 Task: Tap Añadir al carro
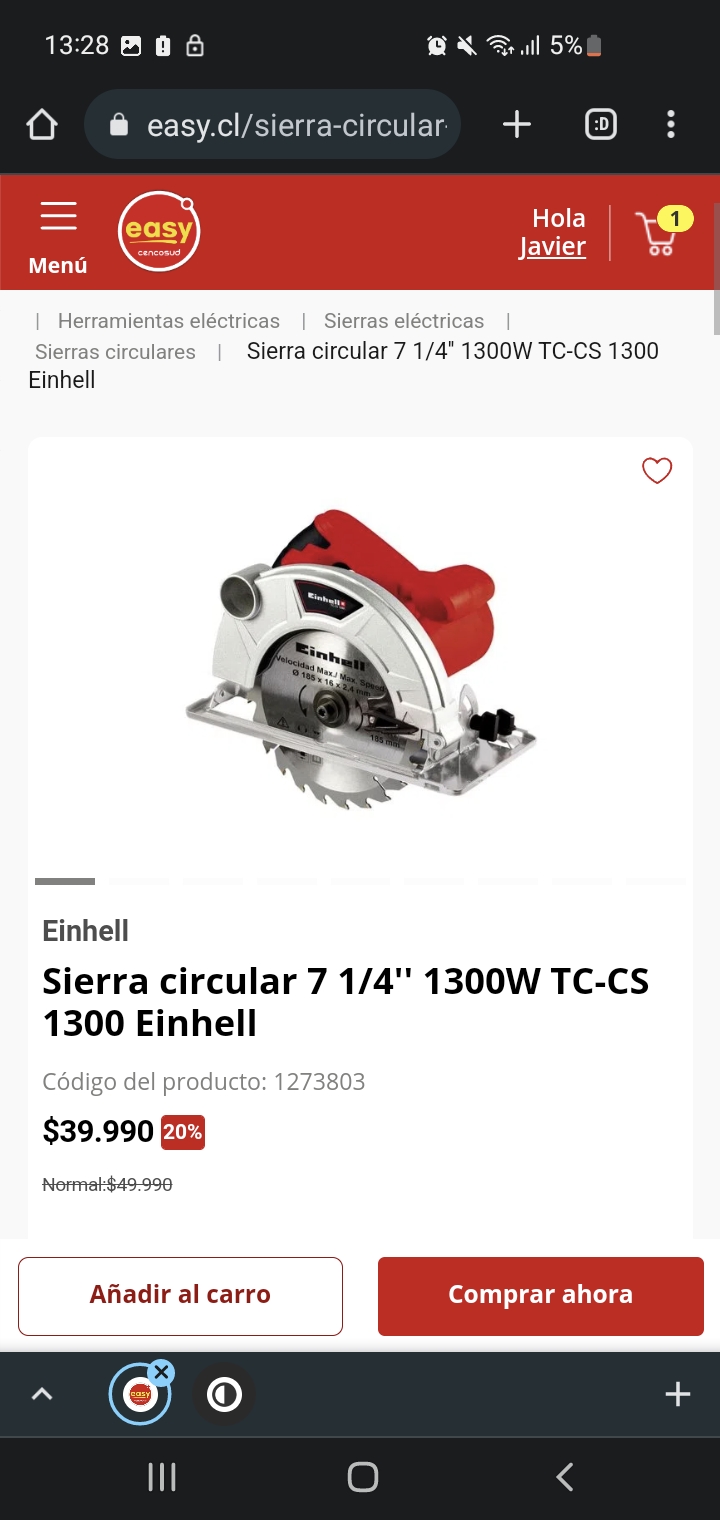180,1295
